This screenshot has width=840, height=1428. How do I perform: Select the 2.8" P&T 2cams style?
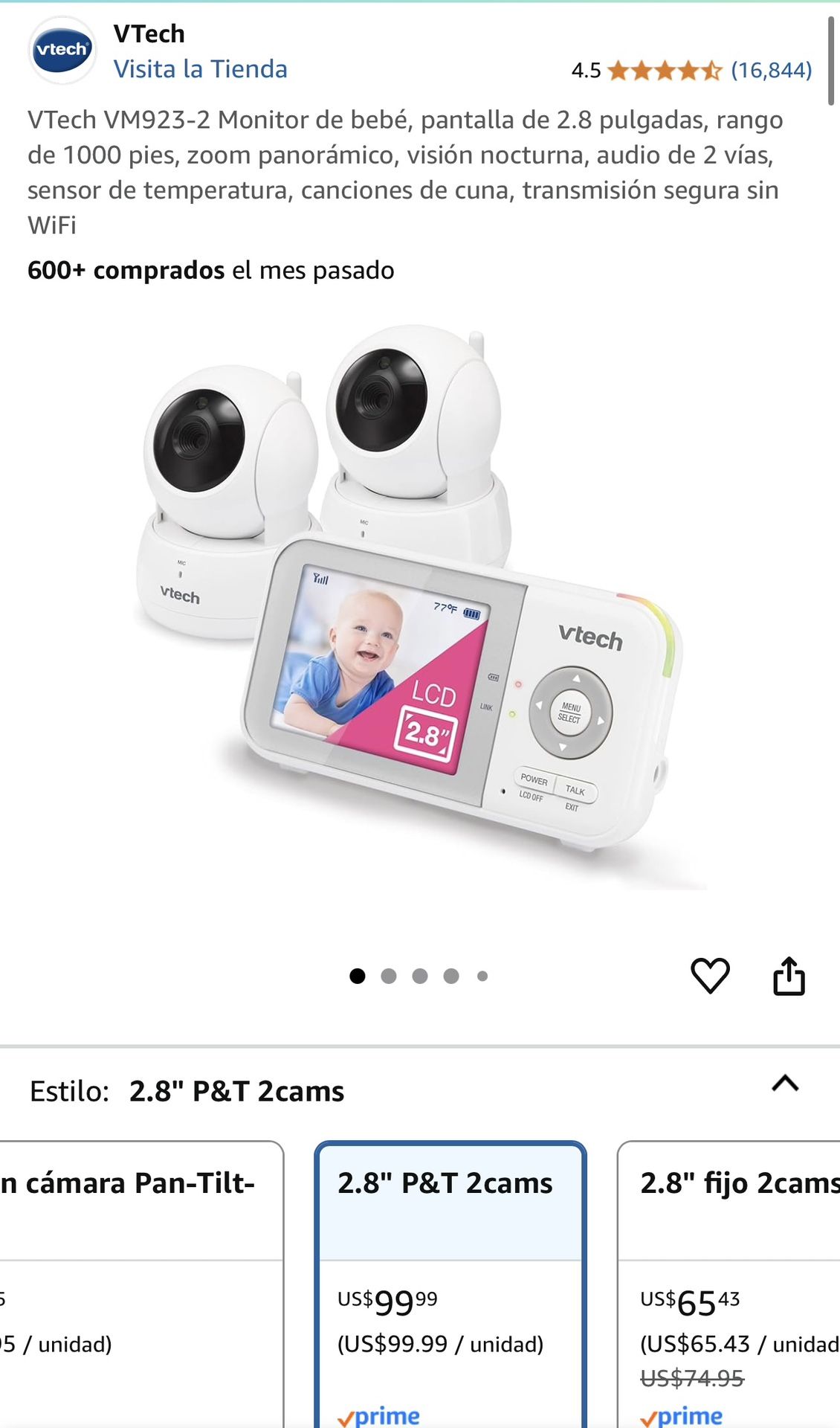[450, 1284]
